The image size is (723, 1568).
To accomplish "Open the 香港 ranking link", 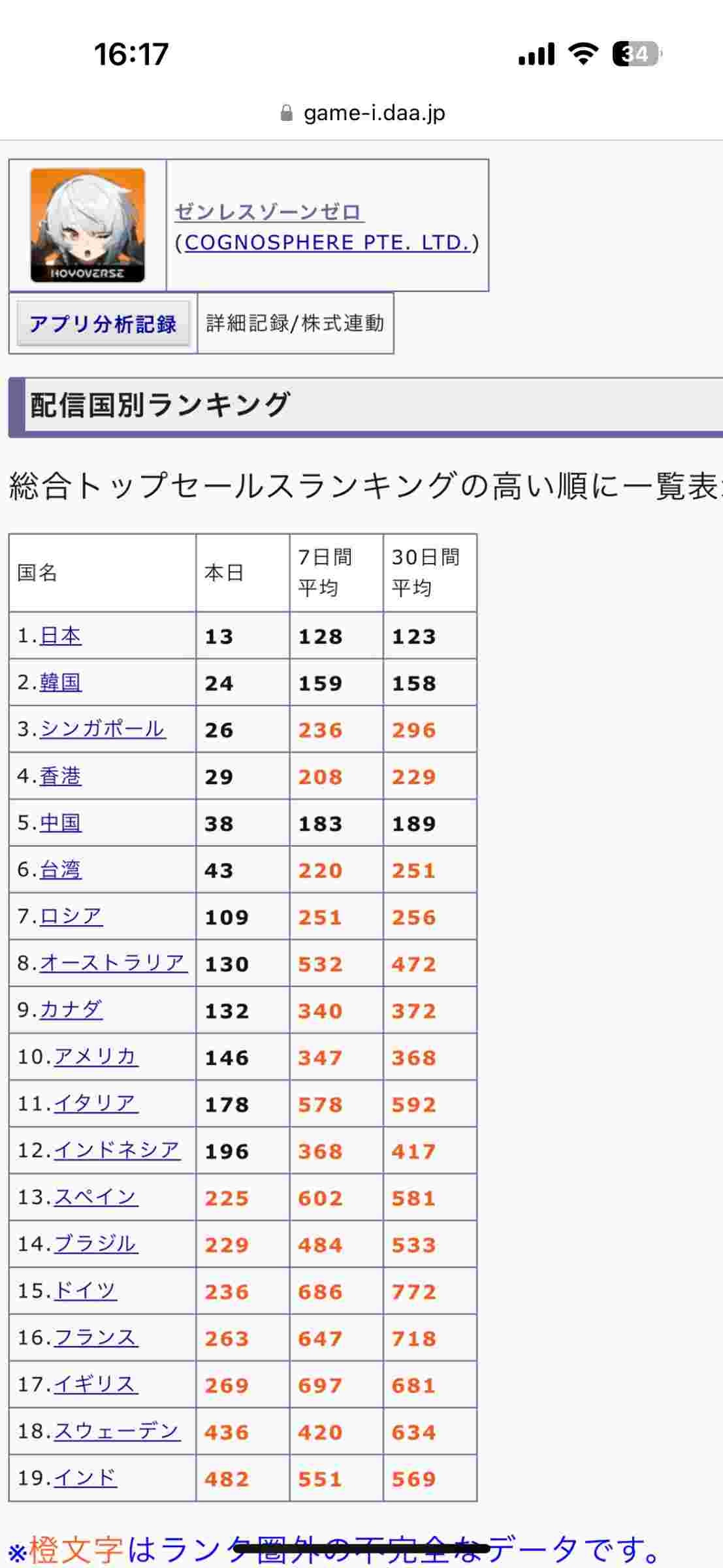I will click(61, 776).
